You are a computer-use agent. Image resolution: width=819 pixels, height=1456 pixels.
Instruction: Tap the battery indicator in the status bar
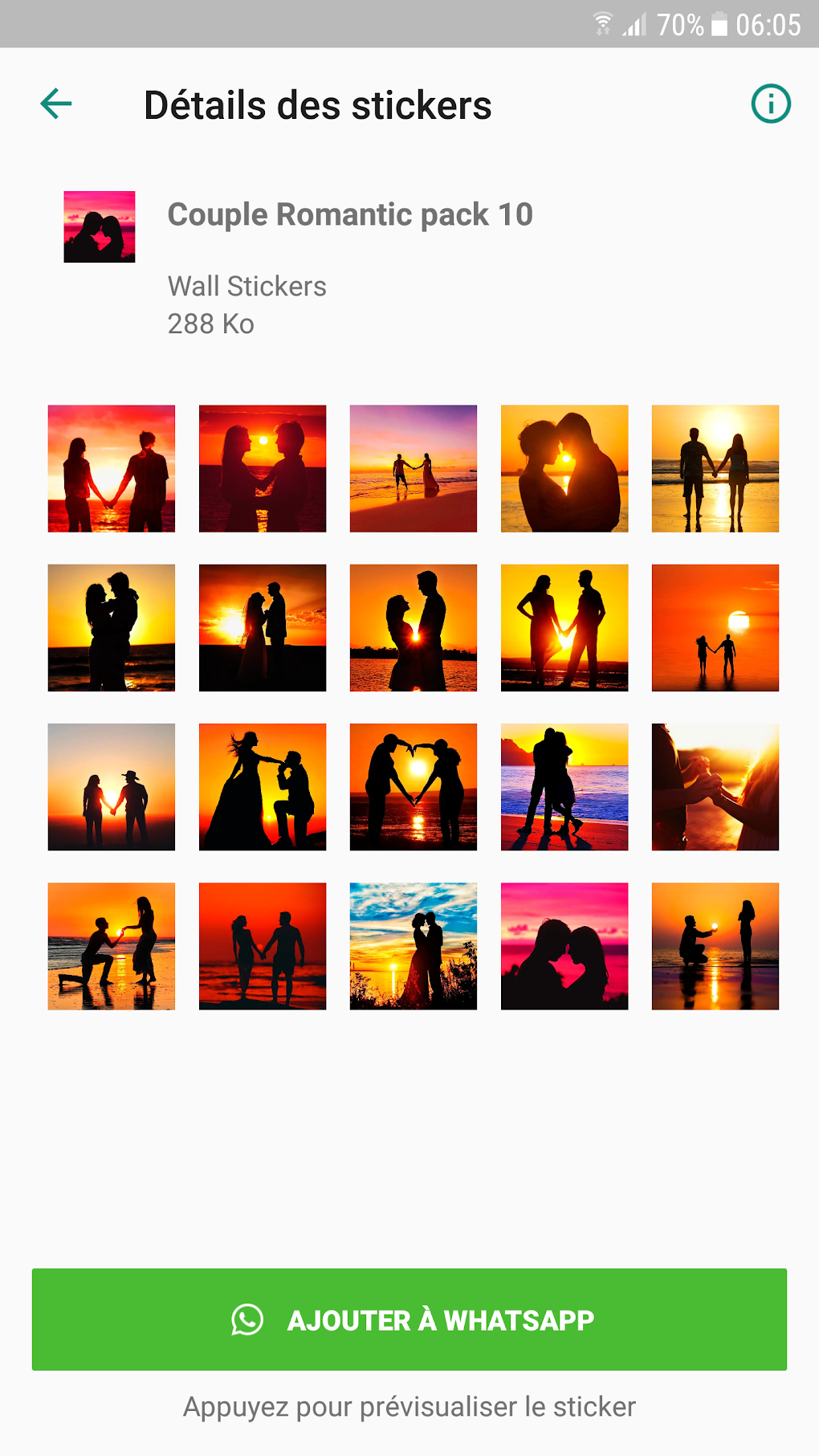point(720,24)
